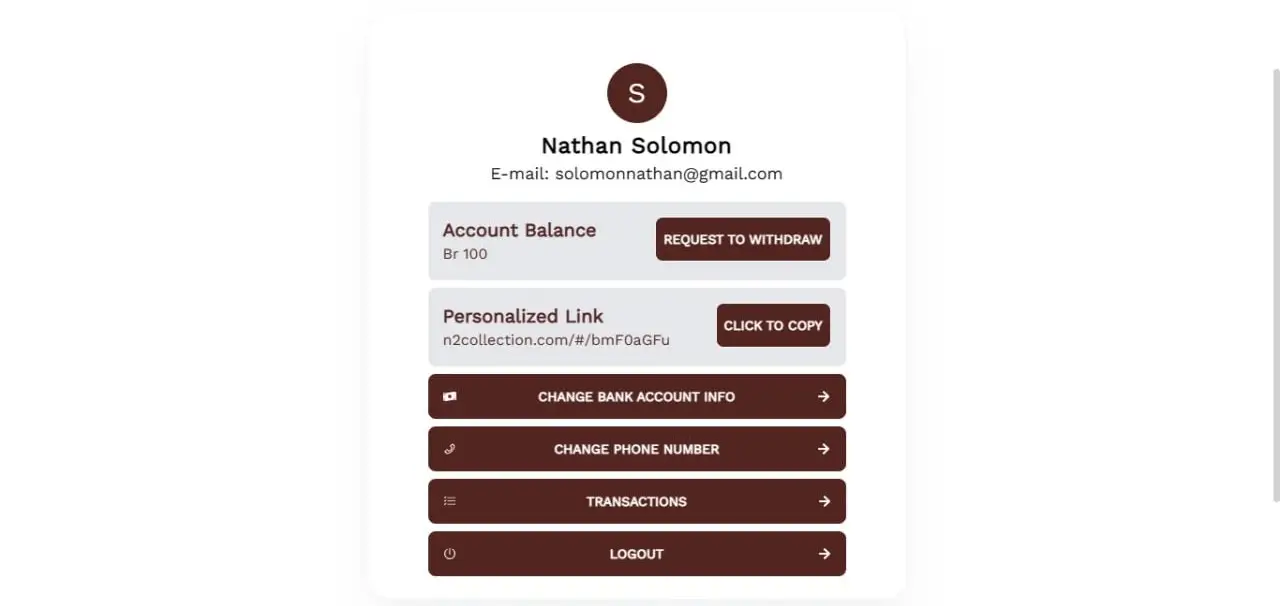
Task: Open Change Bank Account Info
Action: pos(636,396)
